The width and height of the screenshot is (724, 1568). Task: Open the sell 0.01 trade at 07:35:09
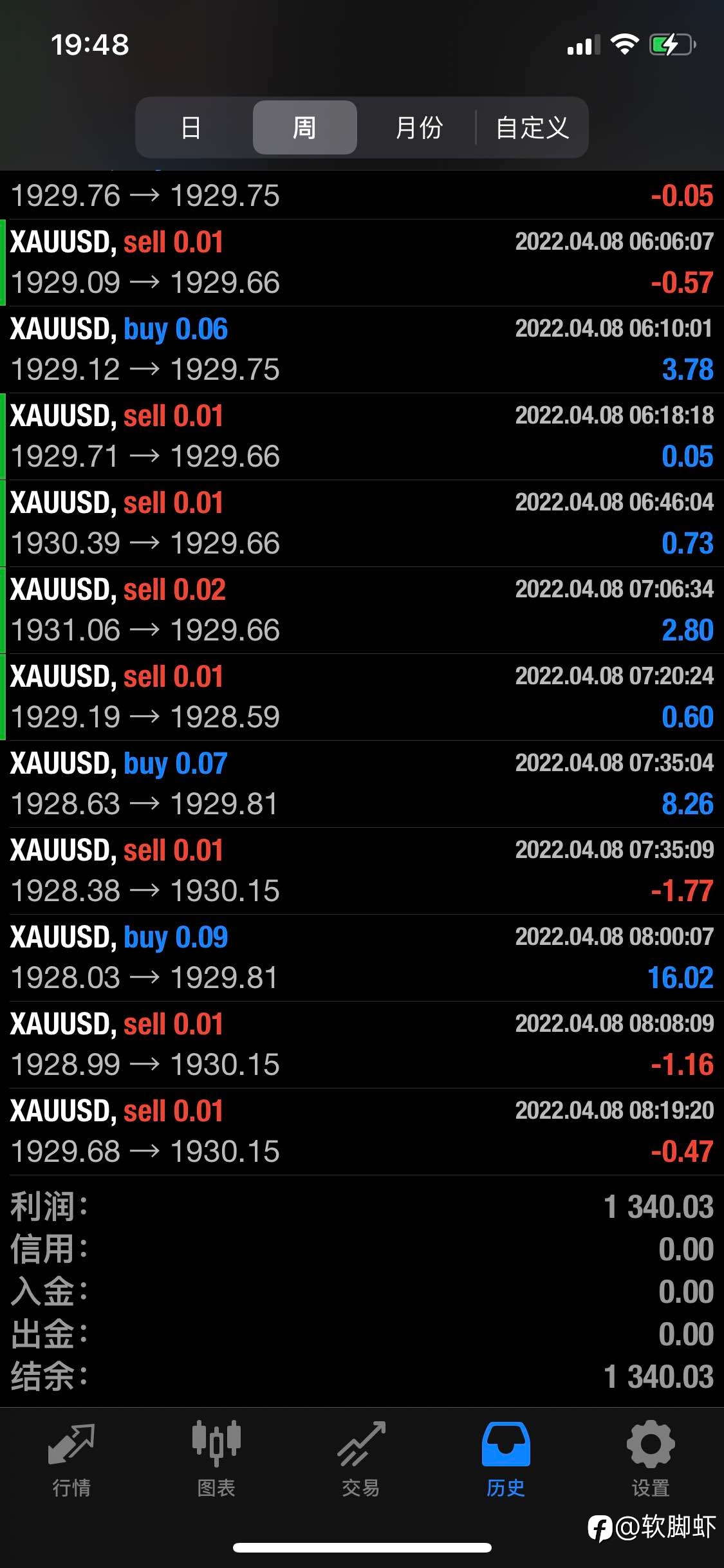click(362, 871)
